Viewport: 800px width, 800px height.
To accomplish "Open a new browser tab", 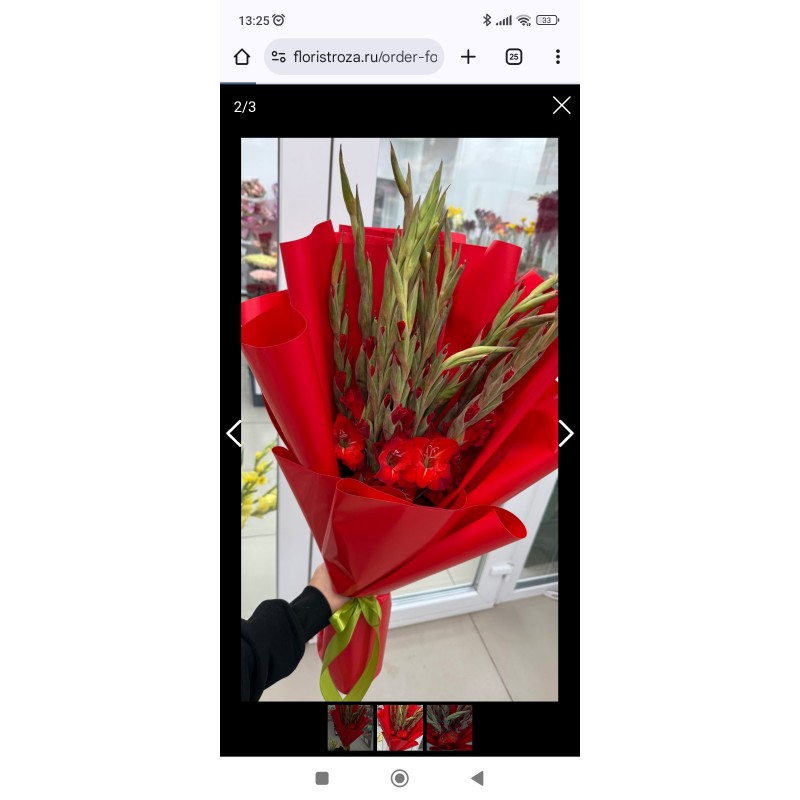I will (468, 57).
